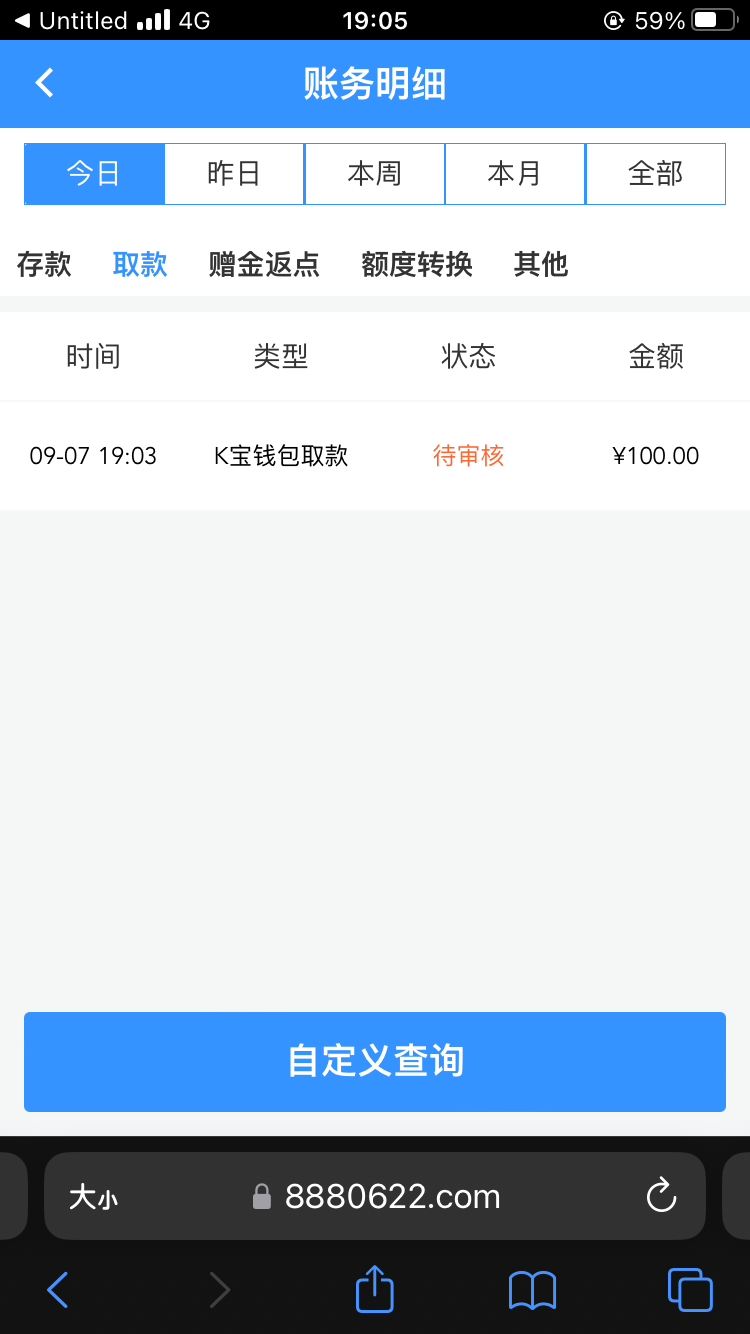Open Safari text size options
Image resolution: width=750 pixels, height=1334 pixels.
point(93,1197)
